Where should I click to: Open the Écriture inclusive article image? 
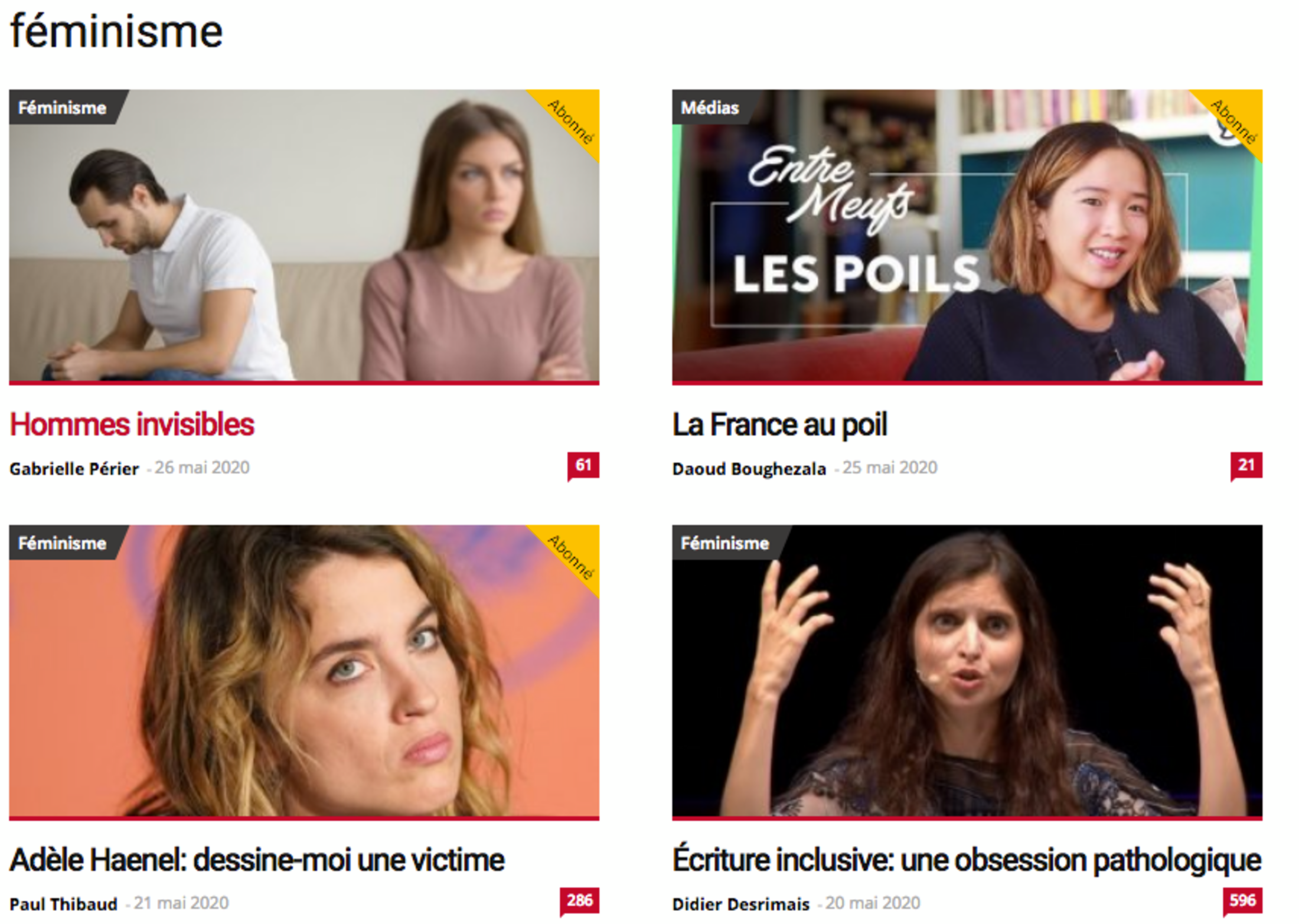967,671
